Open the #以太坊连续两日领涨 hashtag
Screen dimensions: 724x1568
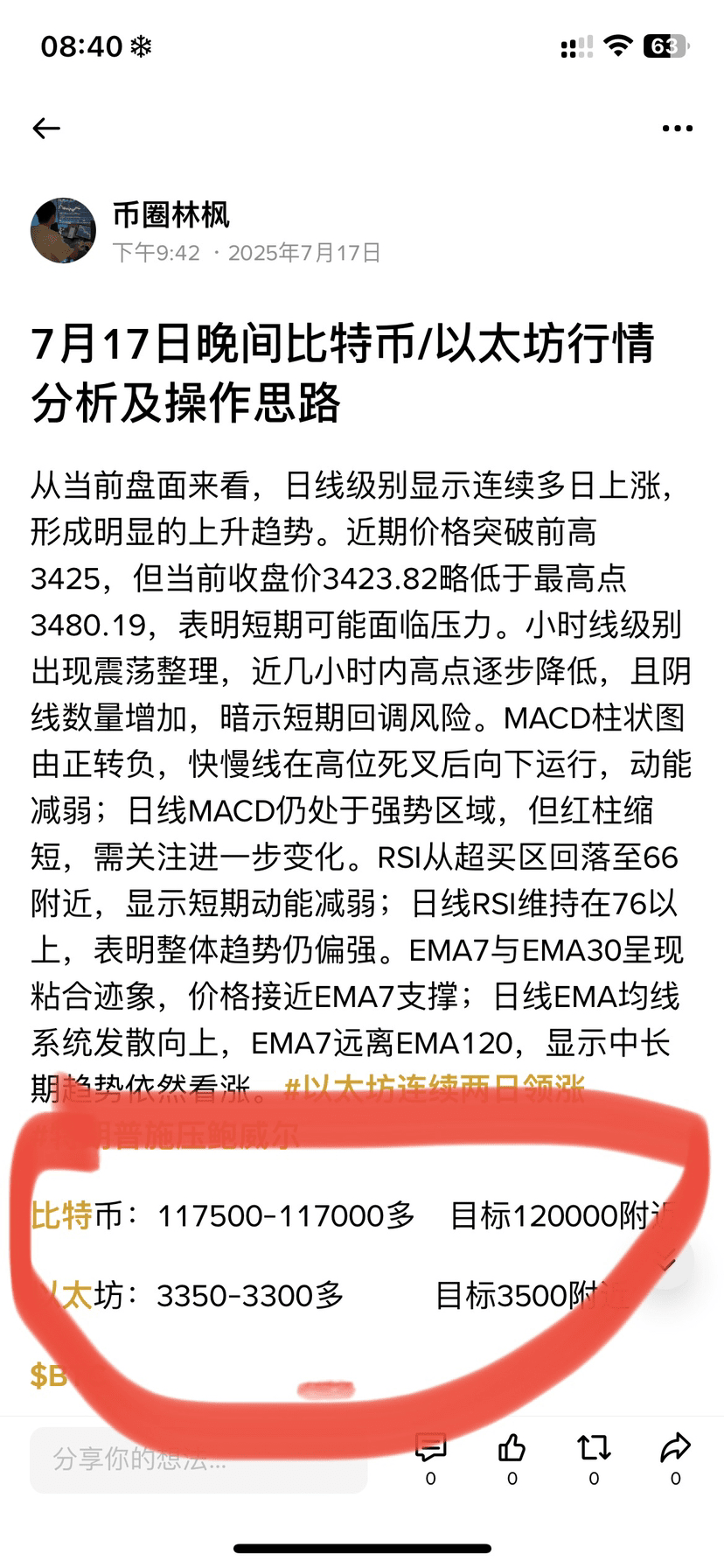[x=435, y=1089]
